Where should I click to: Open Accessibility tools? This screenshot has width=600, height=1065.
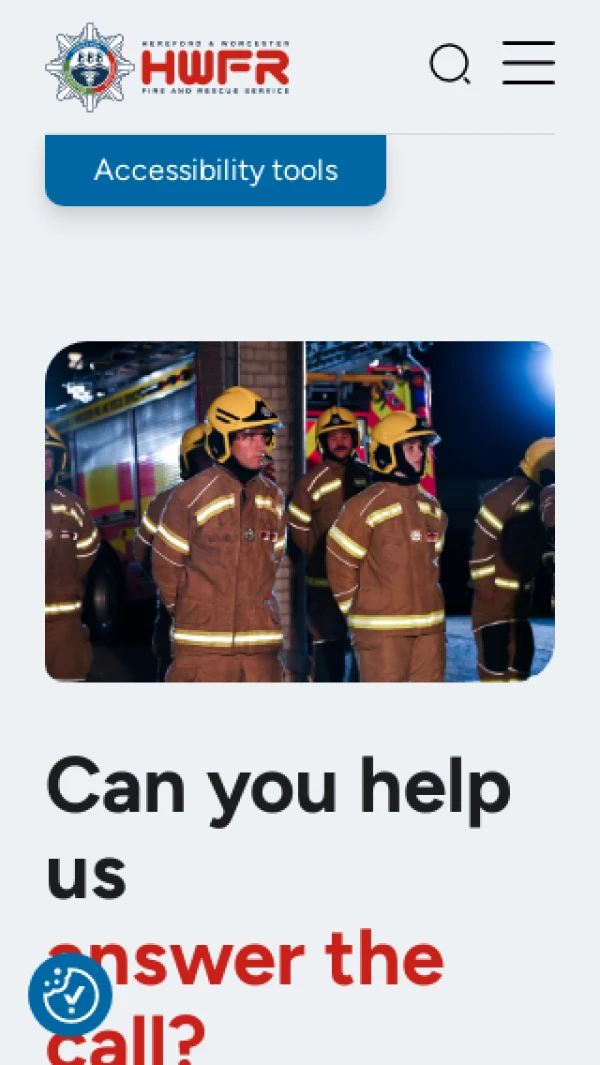(x=215, y=170)
